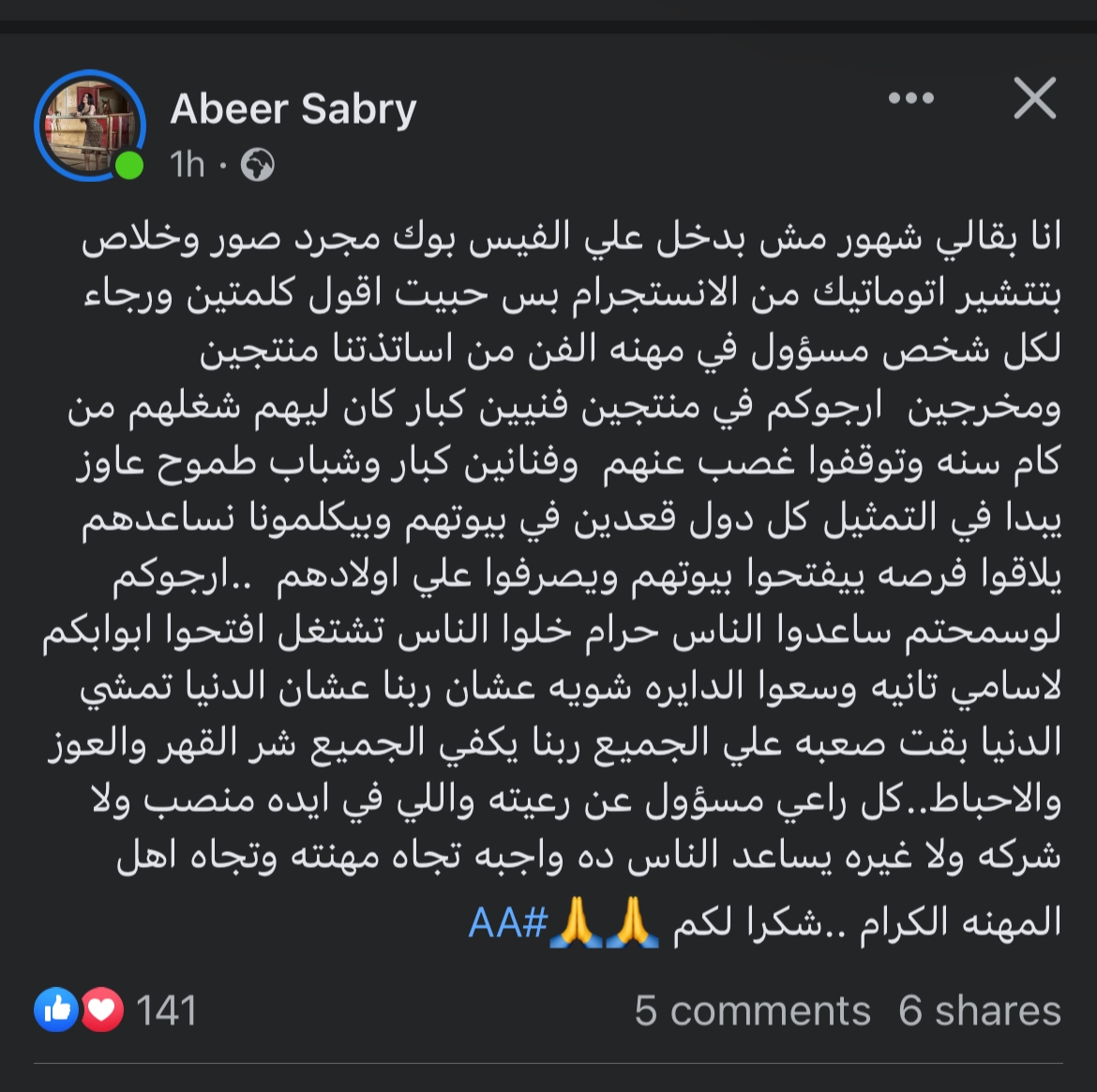The height and width of the screenshot is (1092, 1097).
Task: View the 6 shares
Action: coord(979,1010)
